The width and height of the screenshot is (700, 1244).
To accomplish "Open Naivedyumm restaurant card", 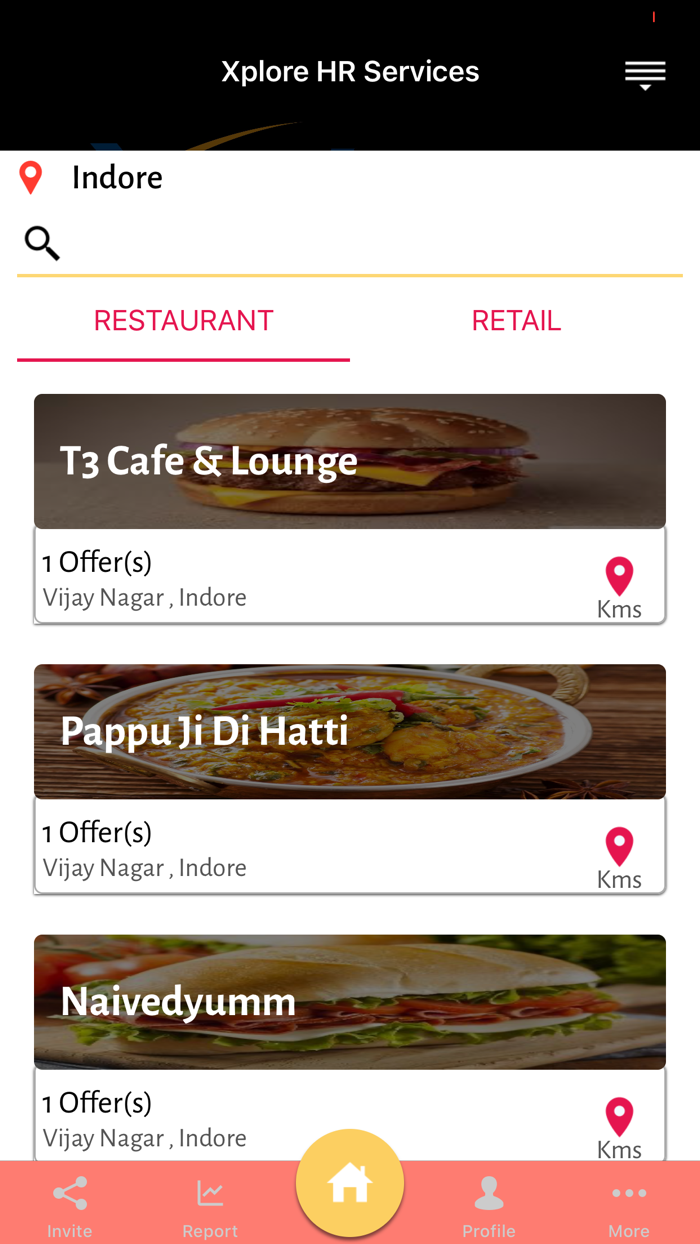I will tap(349, 1002).
